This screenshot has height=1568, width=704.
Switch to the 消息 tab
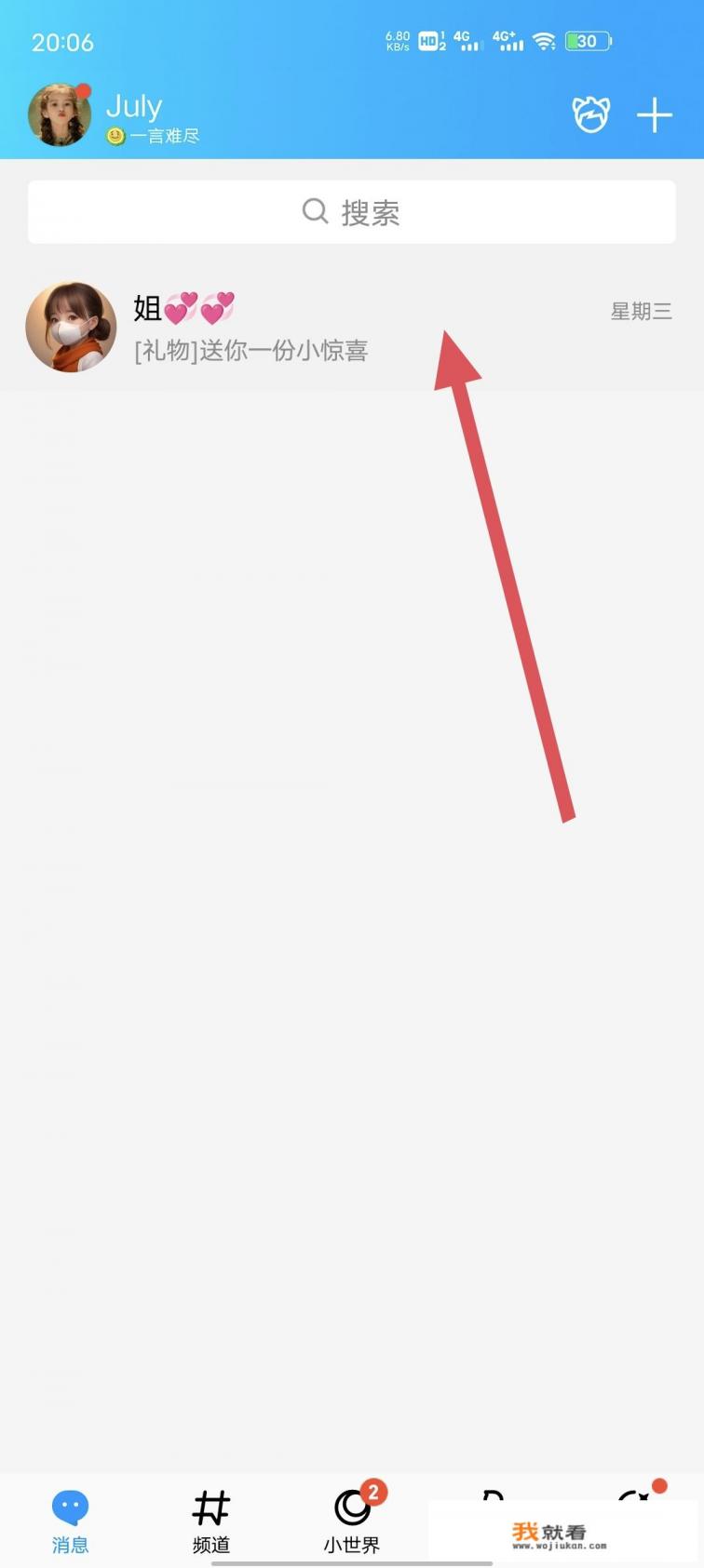[x=70, y=1521]
